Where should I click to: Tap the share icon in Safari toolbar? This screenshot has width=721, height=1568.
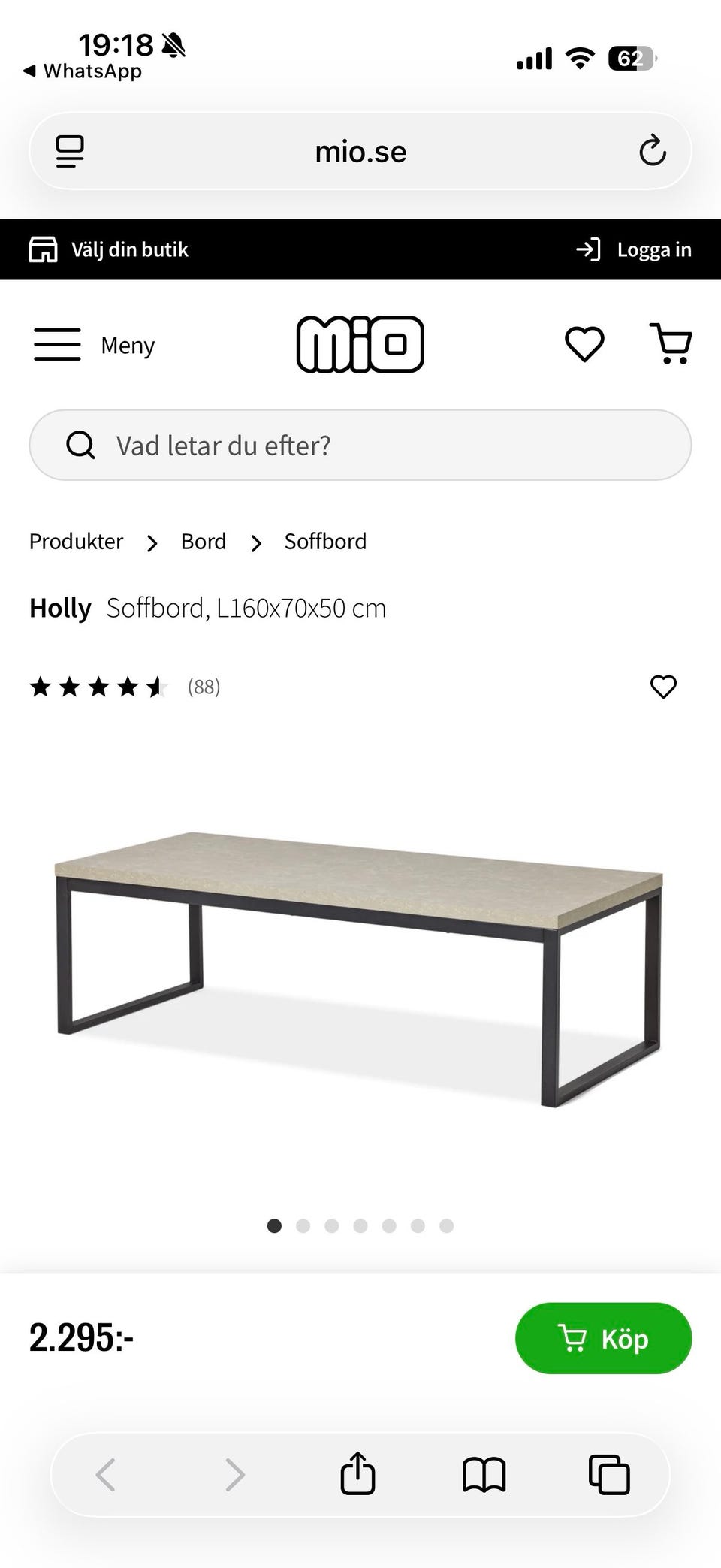tap(358, 1473)
